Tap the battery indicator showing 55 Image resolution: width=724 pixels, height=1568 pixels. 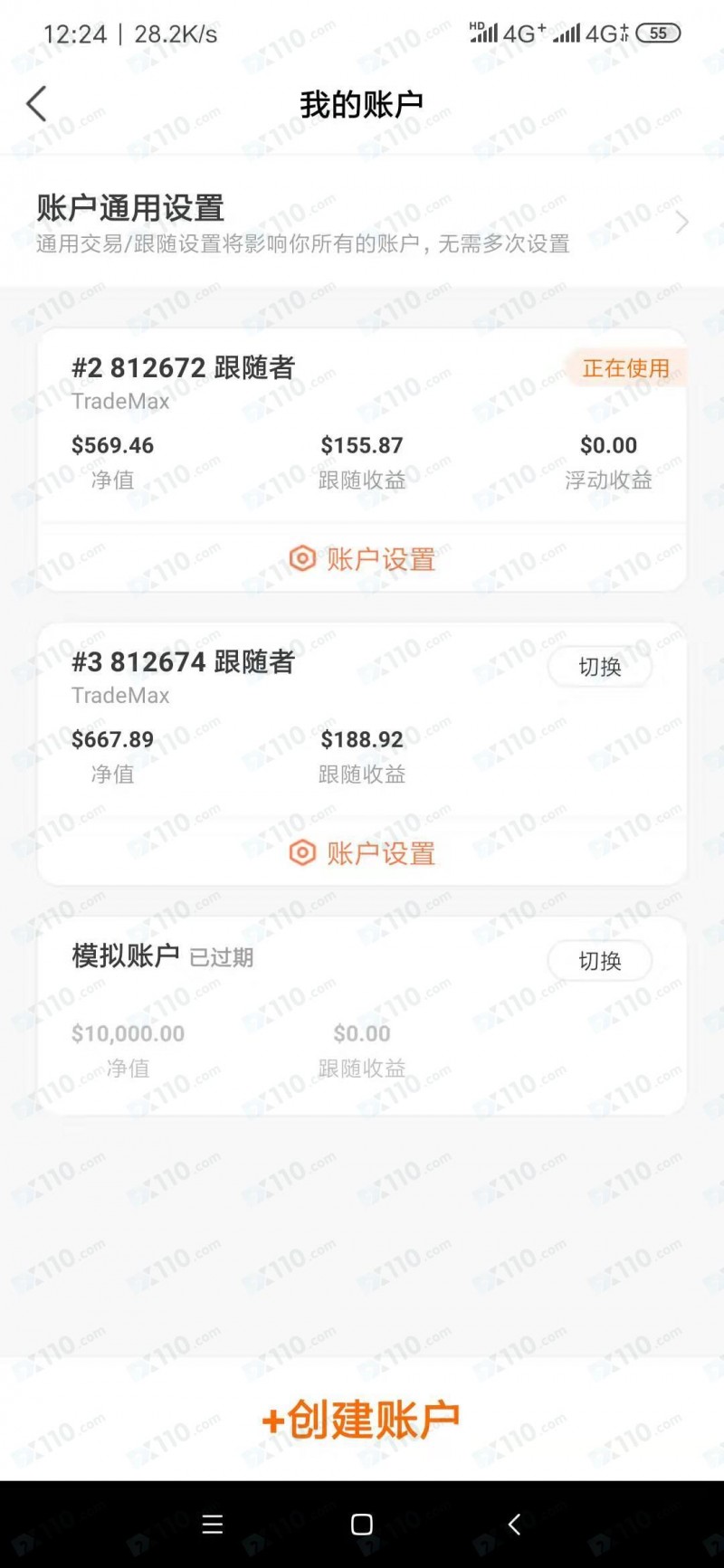pyautogui.click(x=659, y=33)
